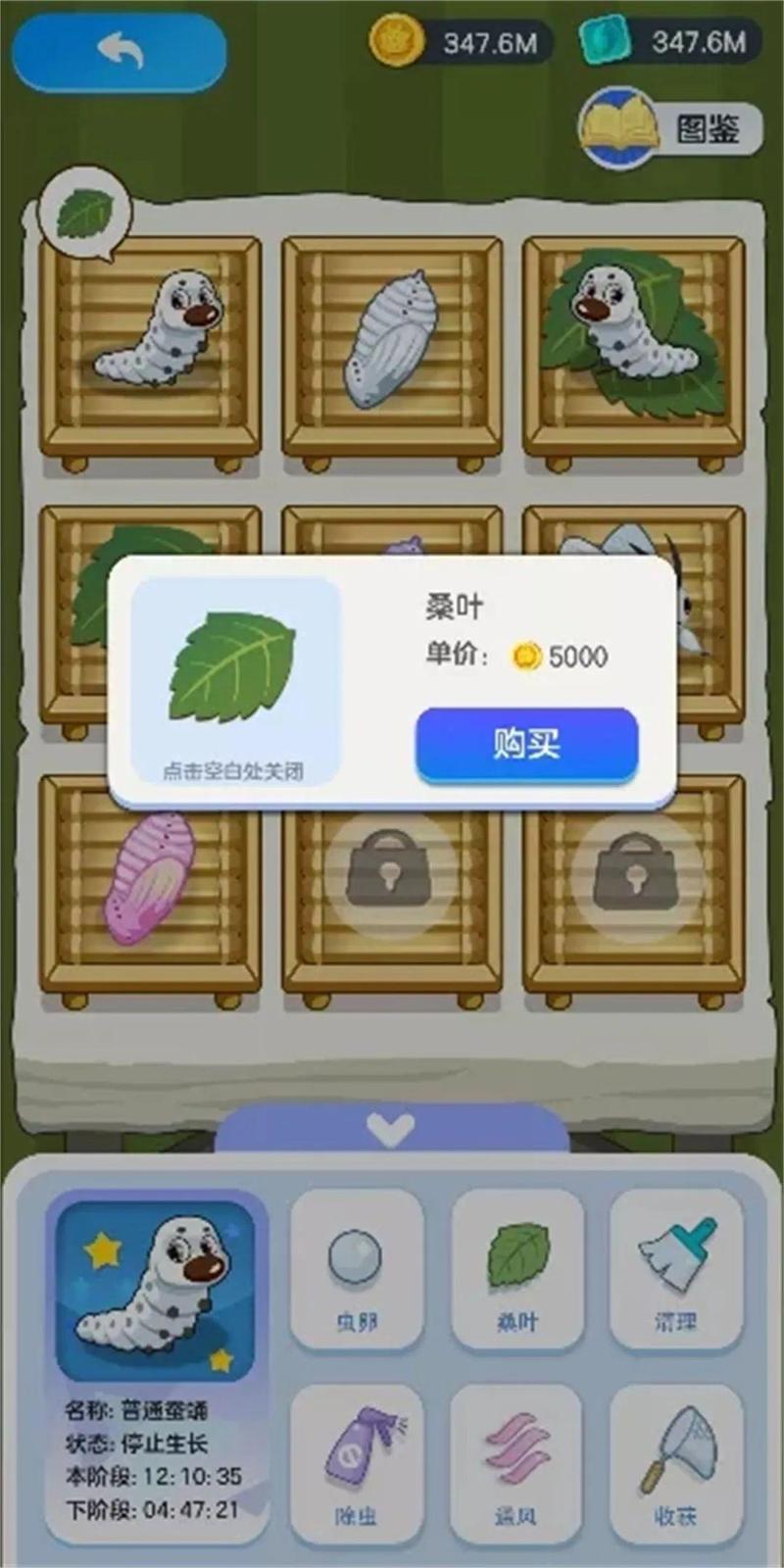Tap 购买 to buy mulberry leaves

pyautogui.click(x=527, y=744)
